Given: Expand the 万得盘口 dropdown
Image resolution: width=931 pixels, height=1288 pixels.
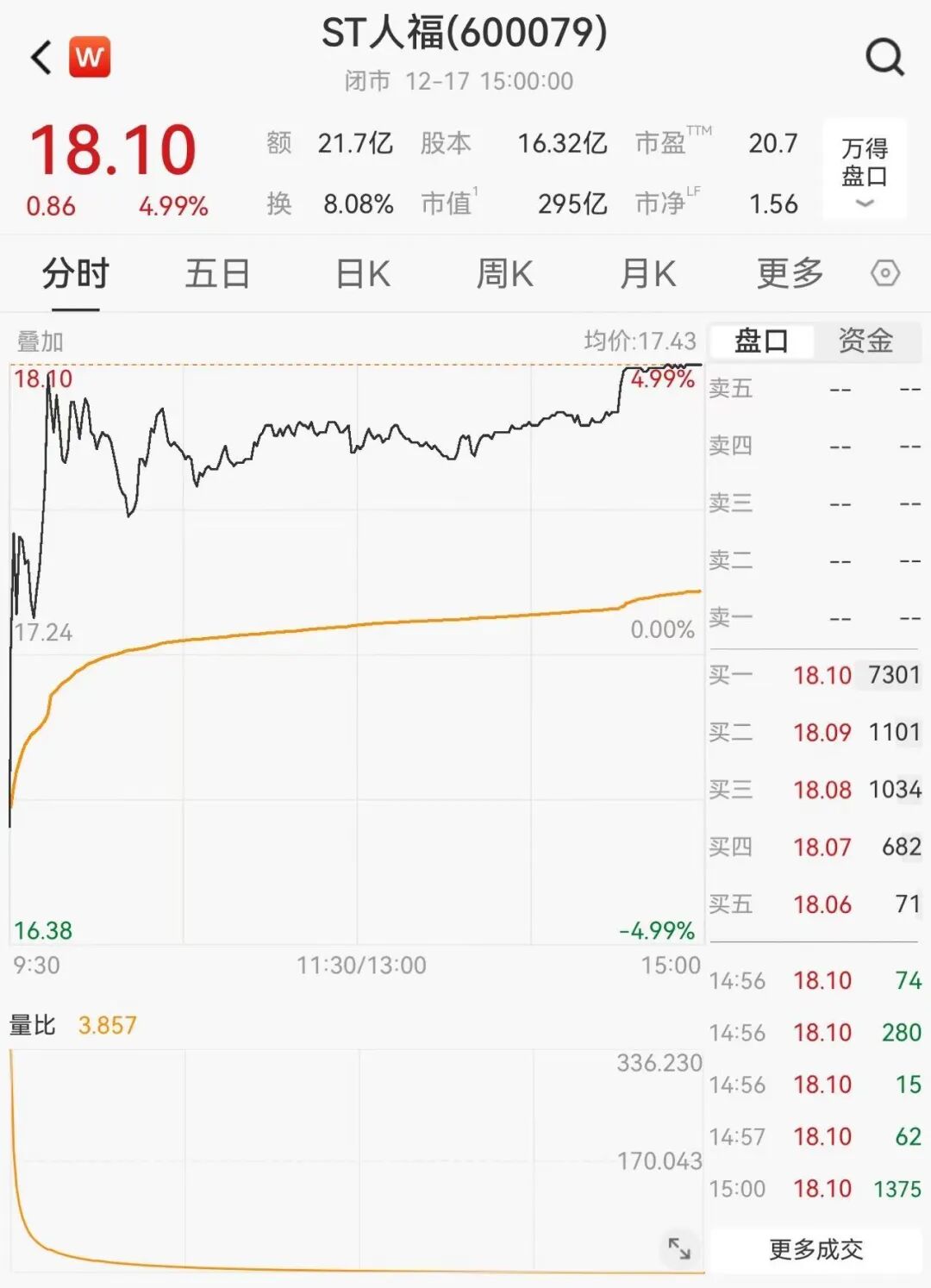Looking at the screenshot, I should pos(865,171).
